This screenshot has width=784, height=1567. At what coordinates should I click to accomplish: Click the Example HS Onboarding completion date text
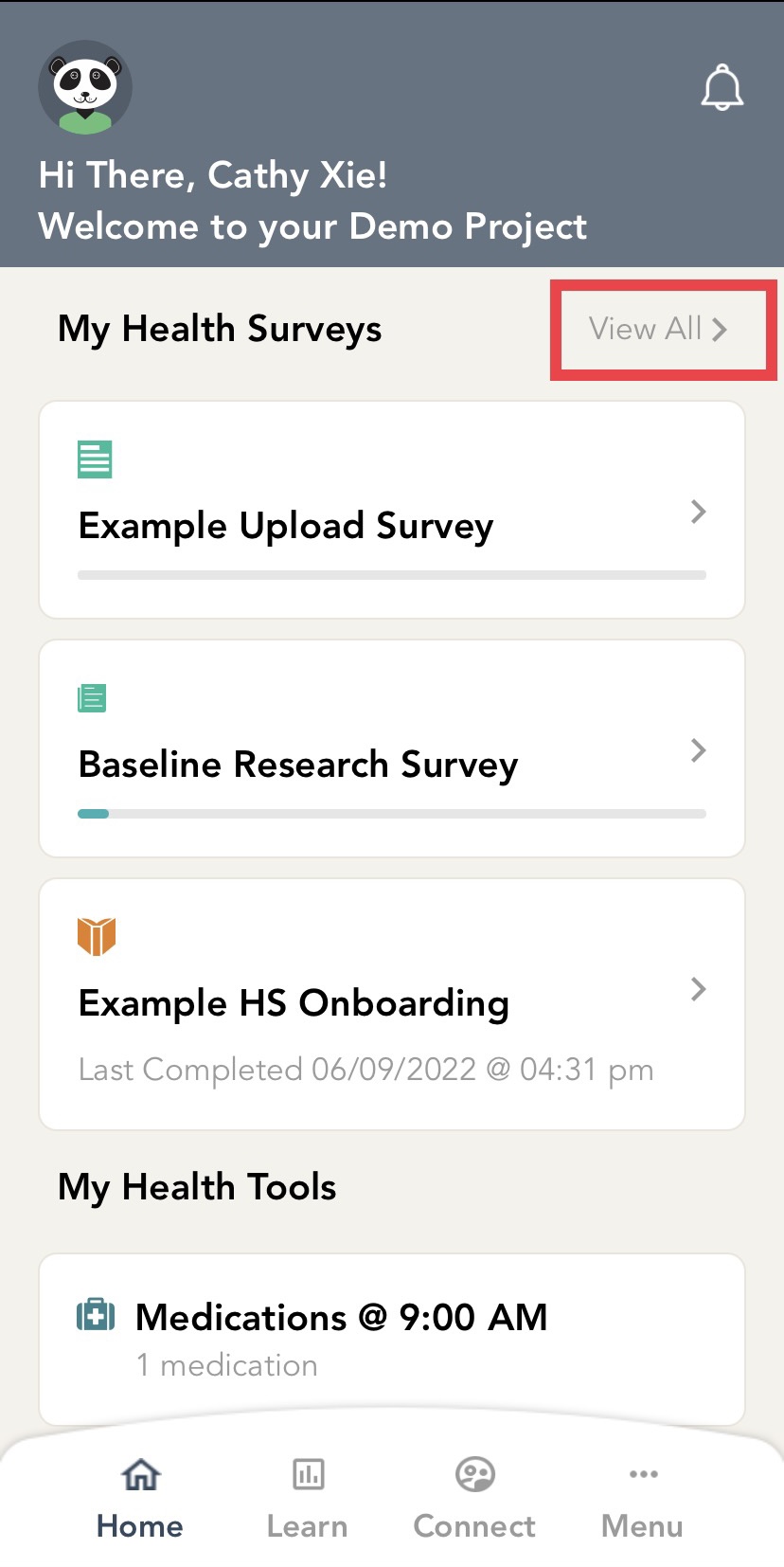click(x=366, y=1069)
